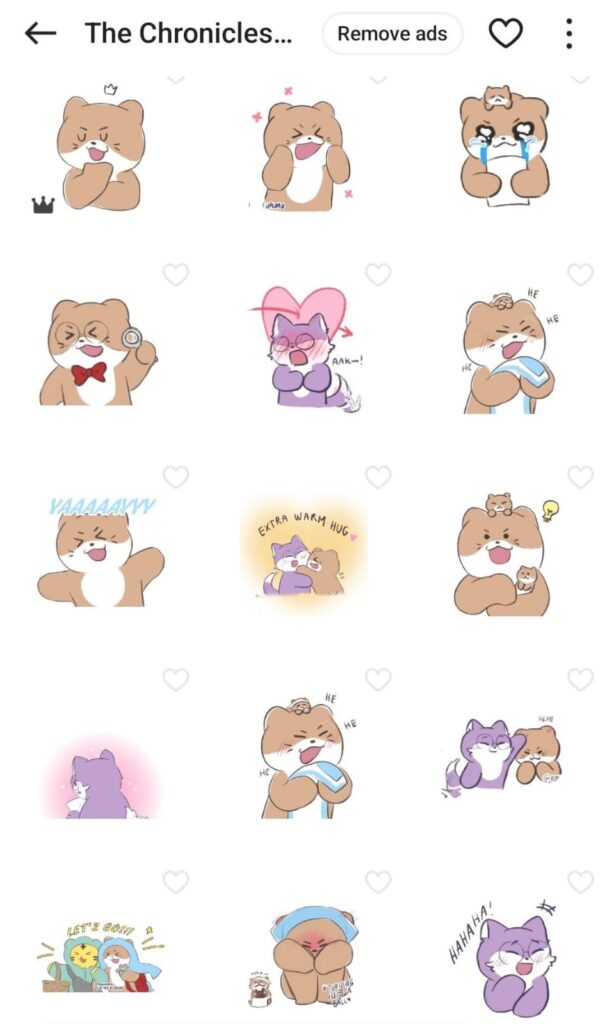Like the Let's Go sticker
This screenshot has width=607, height=1024.
(x=176, y=881)
